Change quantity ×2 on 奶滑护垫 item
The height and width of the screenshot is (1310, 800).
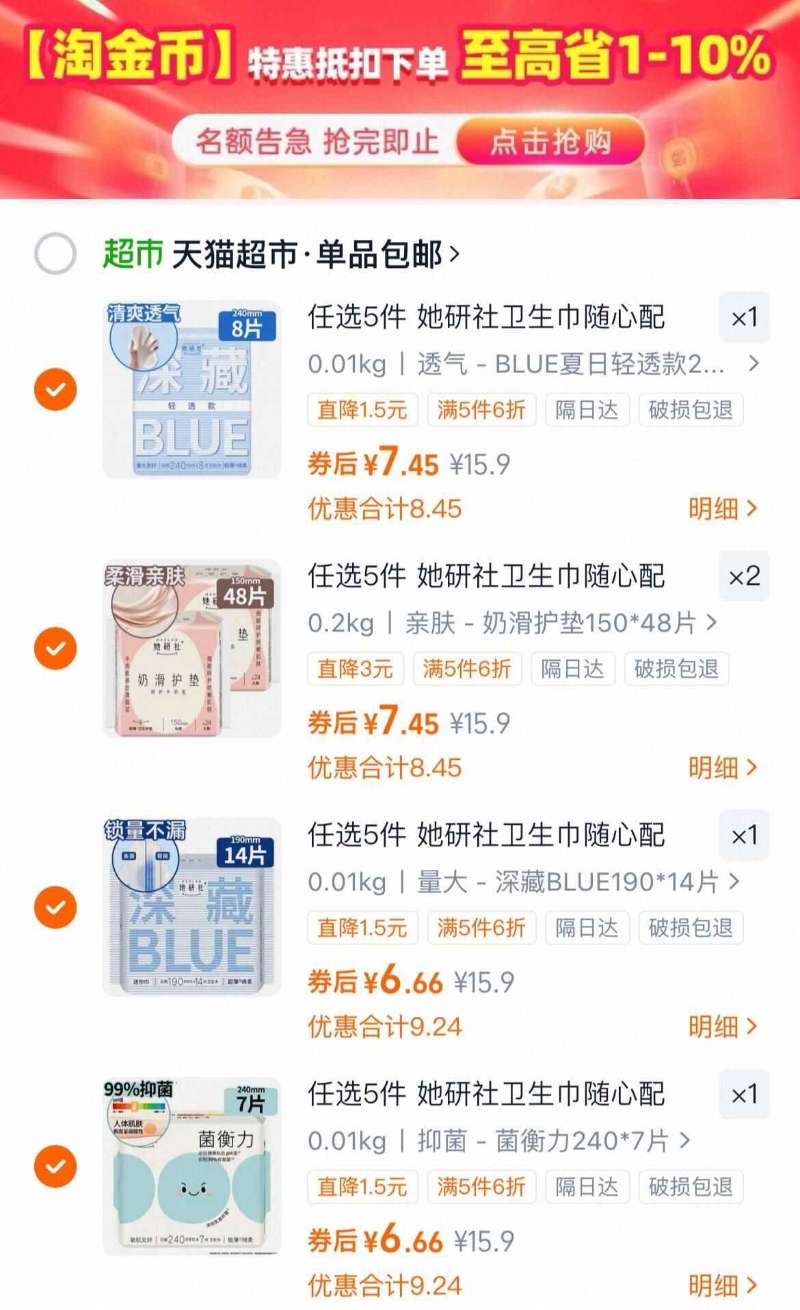[744, 577]
